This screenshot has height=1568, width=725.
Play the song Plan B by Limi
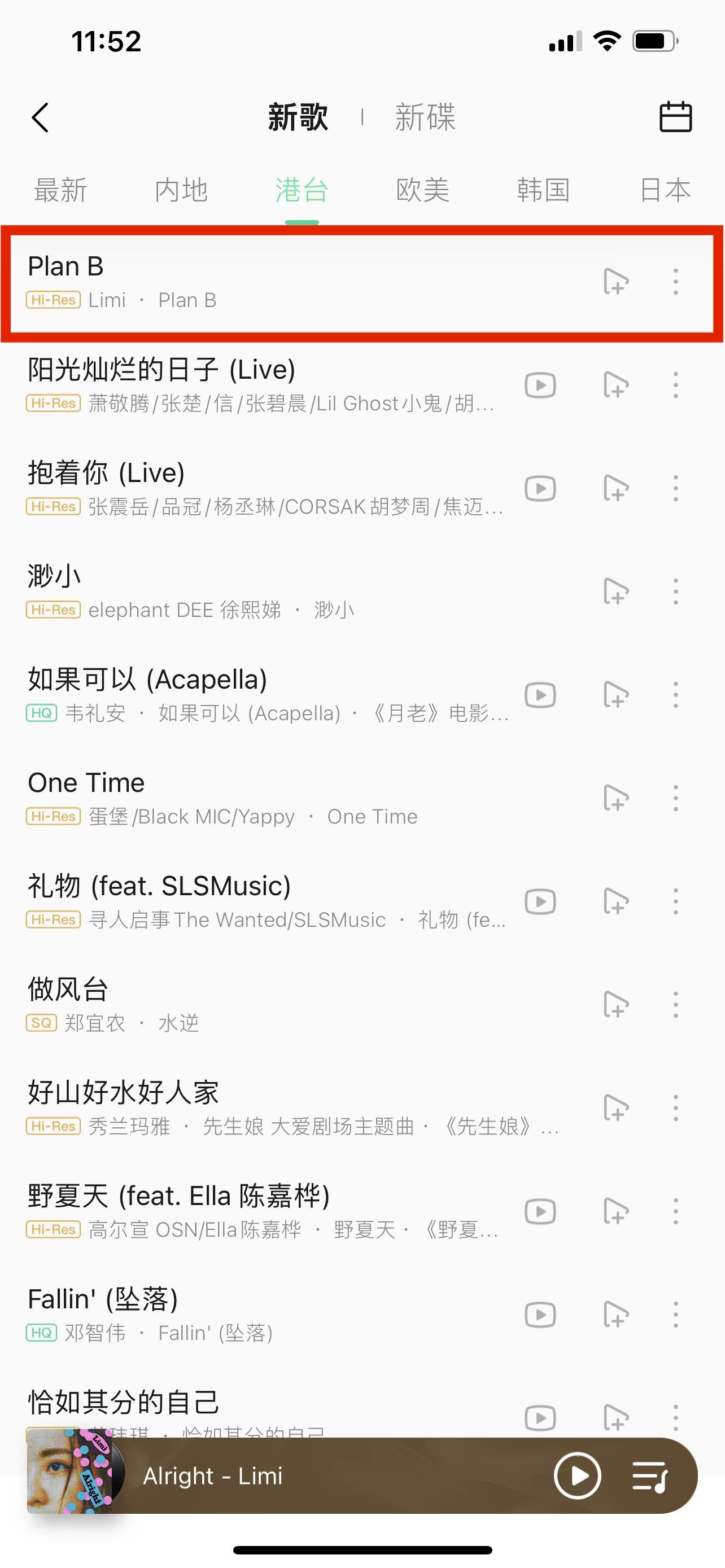pyautogui.click(x=243, y=281)
